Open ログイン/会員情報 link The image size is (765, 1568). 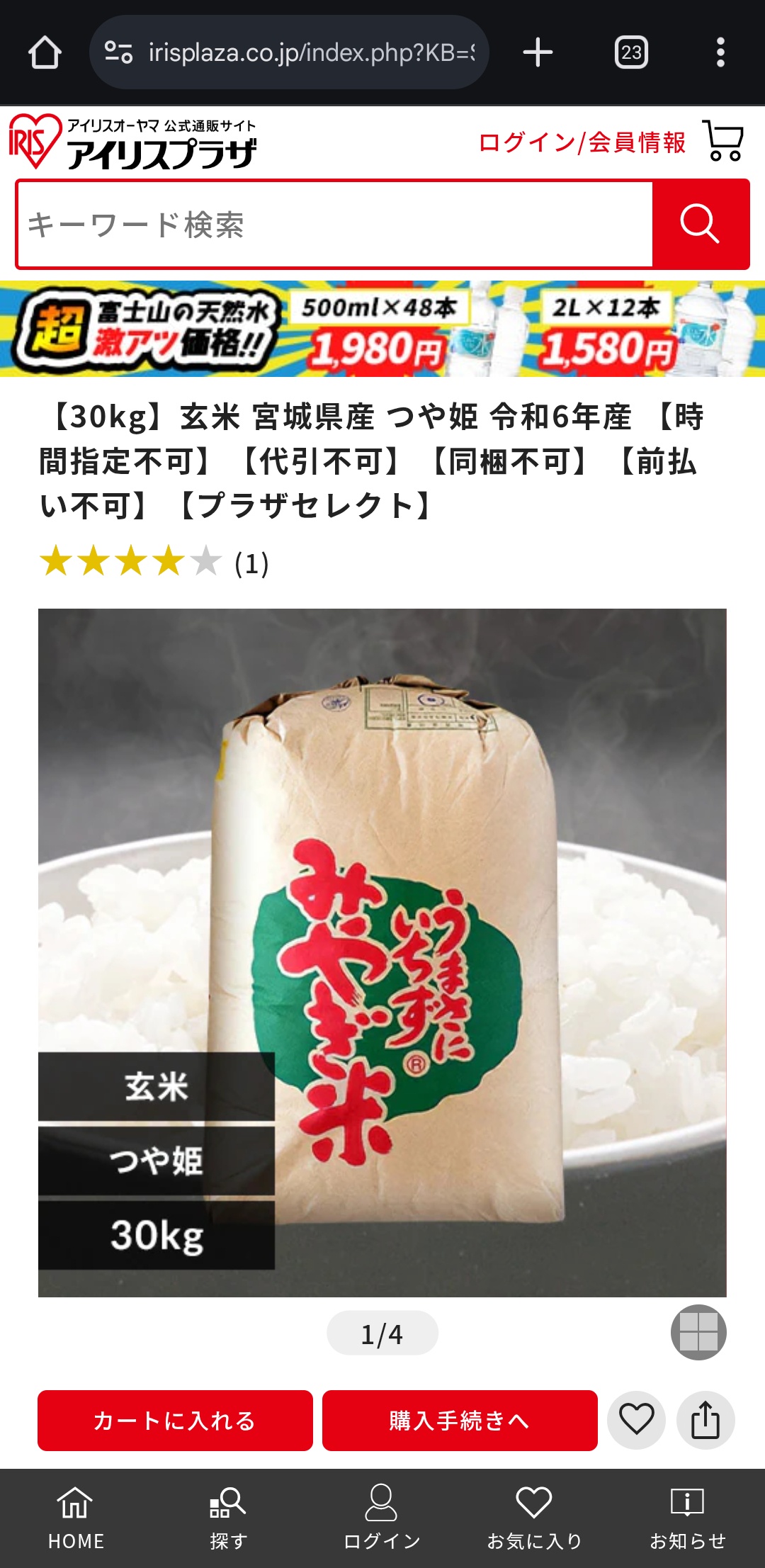coord(582,142)
